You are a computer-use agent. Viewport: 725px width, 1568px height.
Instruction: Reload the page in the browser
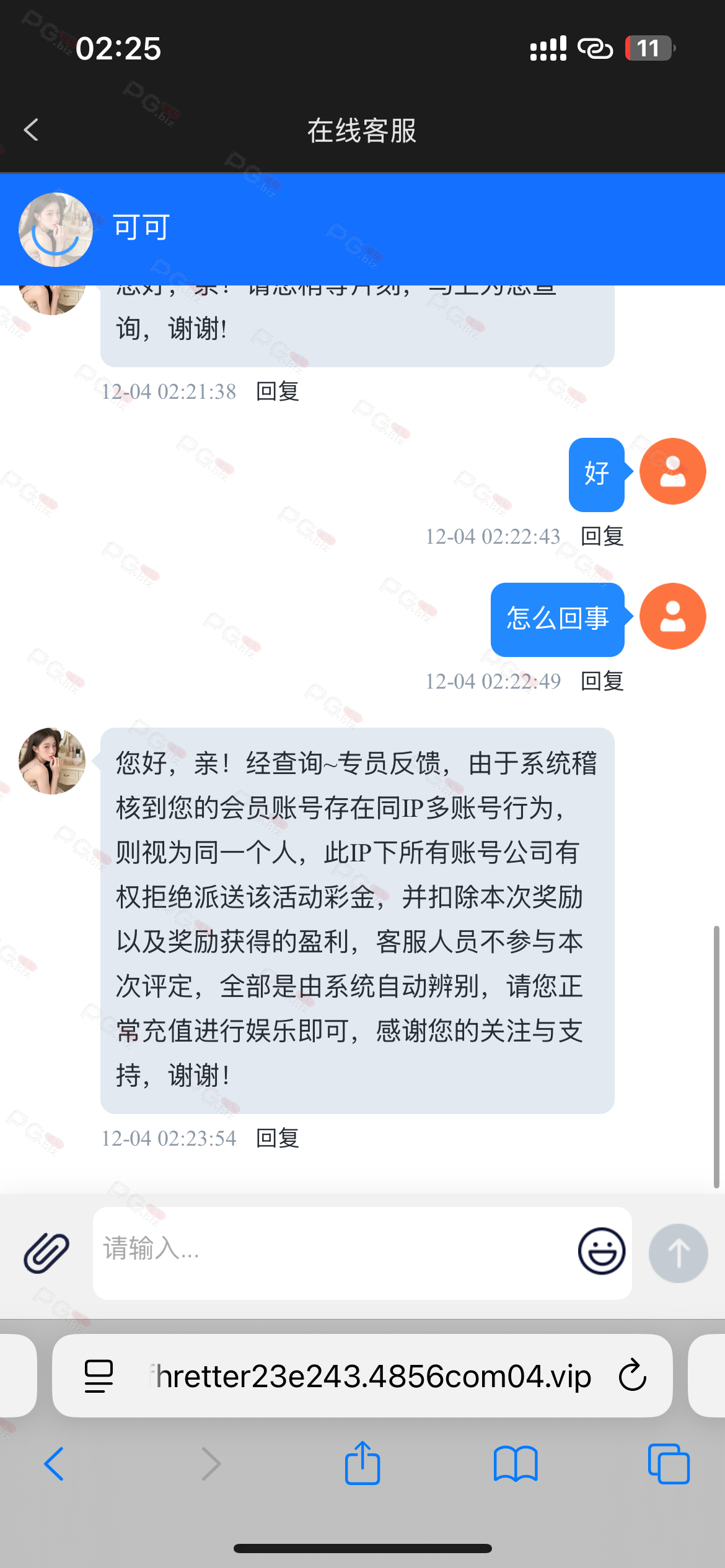coord(633,1375)
